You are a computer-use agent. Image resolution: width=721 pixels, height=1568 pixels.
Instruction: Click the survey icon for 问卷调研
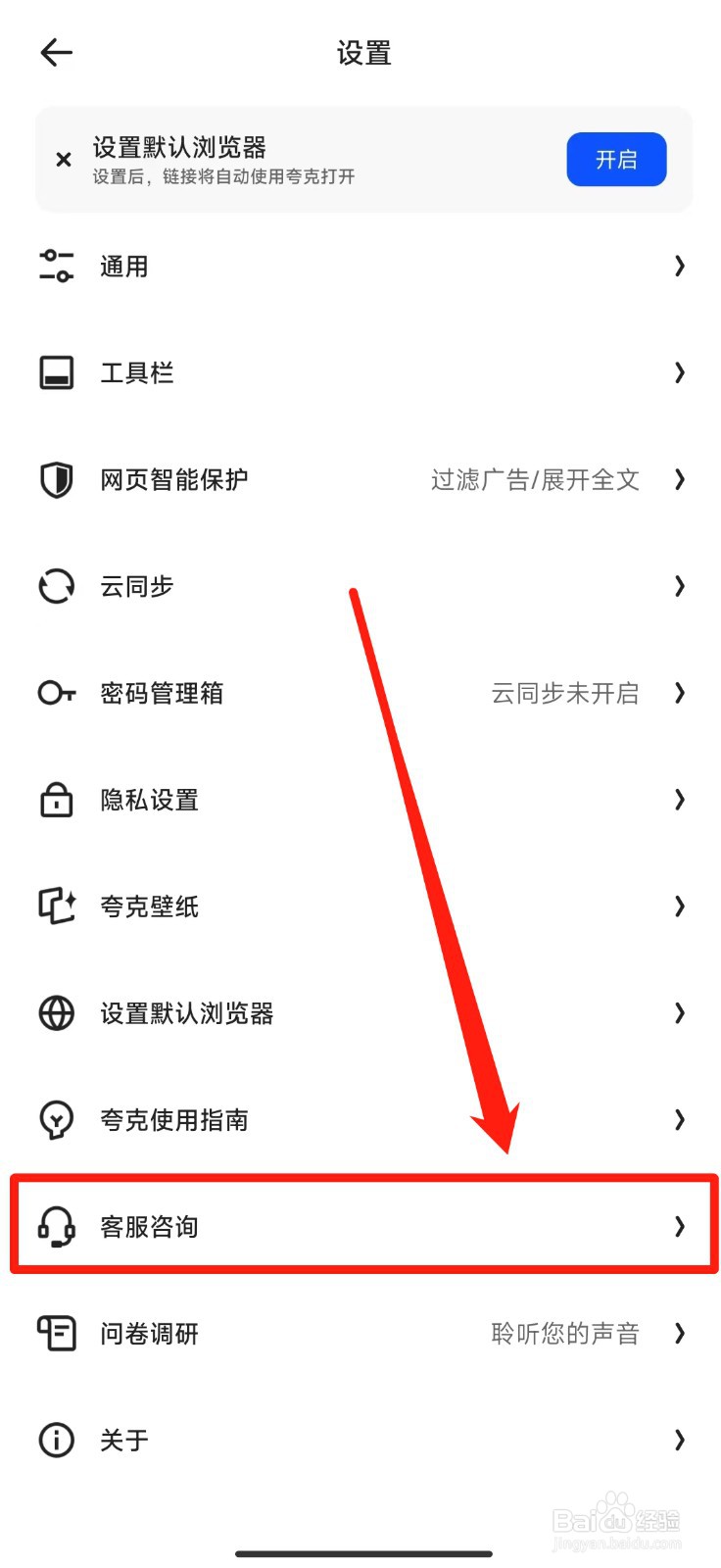click(x=56, y=1334)
